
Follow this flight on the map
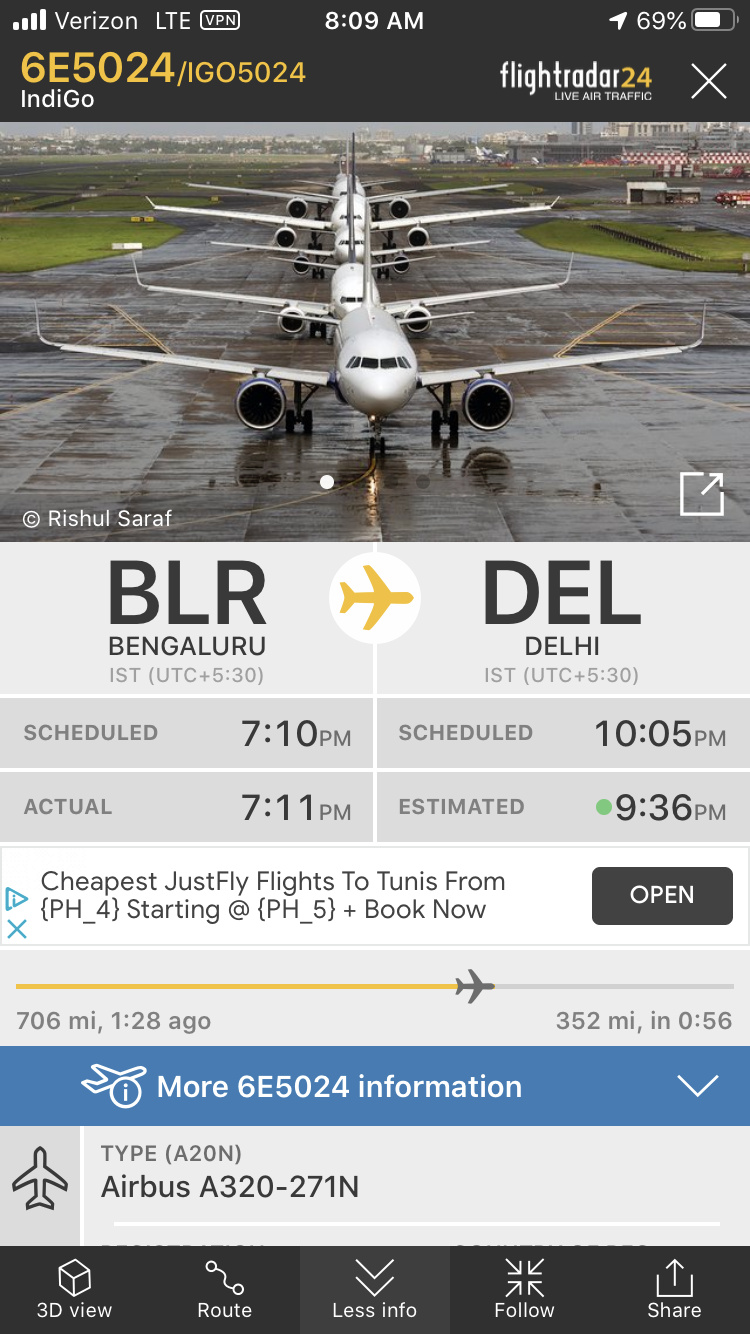click(524, 1290)
